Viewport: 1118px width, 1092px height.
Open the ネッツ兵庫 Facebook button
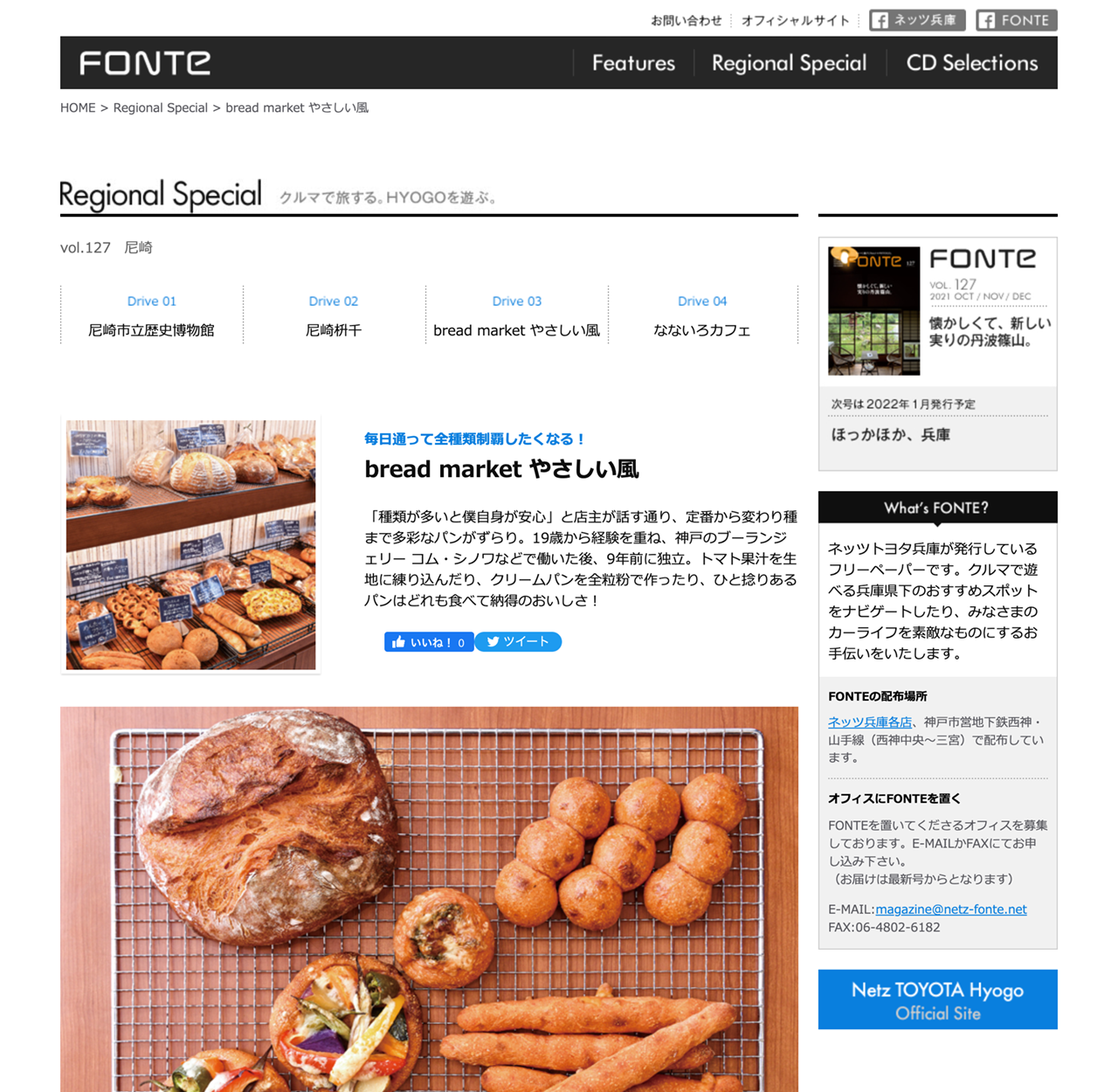tap(916, 20)
